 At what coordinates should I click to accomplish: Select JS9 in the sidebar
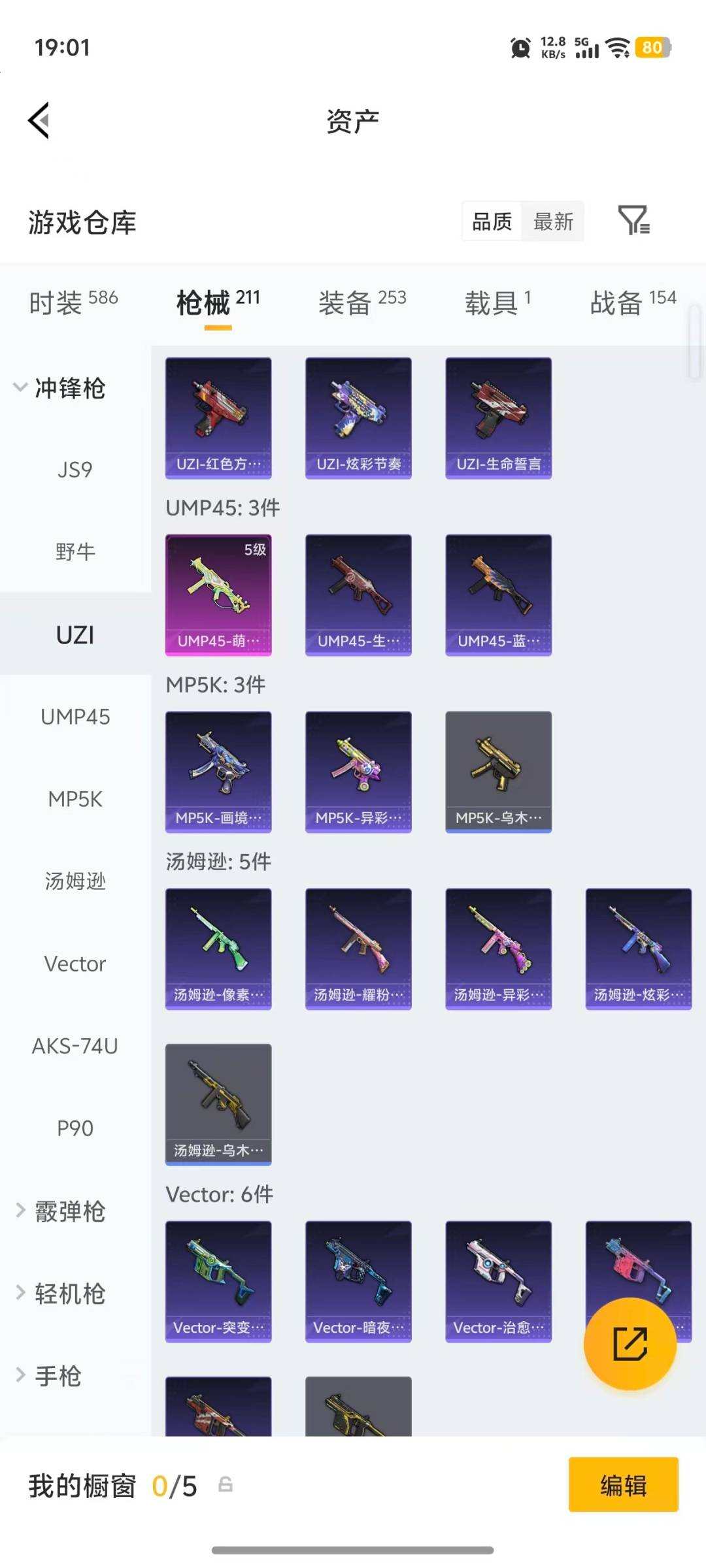point(75,470)
